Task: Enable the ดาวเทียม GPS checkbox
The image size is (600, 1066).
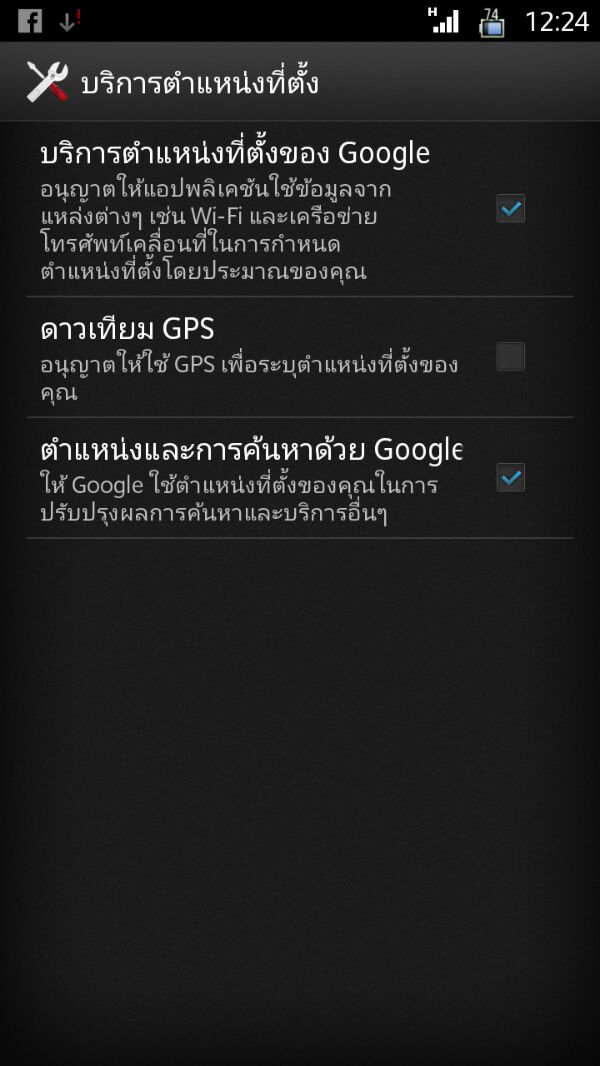Action: [x=510, y=357]
